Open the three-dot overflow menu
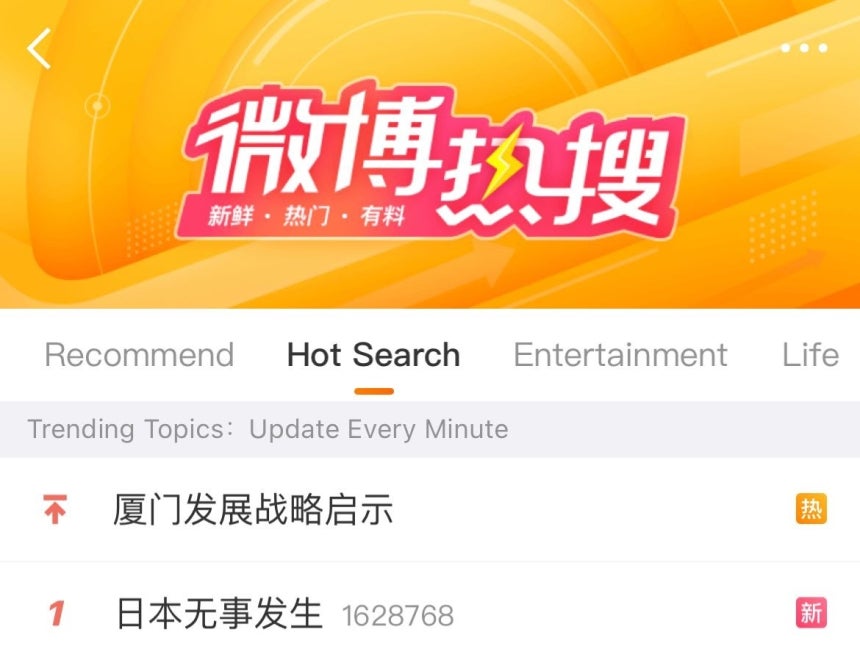The height and width of the screenshot is (660, 860). click(804, 48)
